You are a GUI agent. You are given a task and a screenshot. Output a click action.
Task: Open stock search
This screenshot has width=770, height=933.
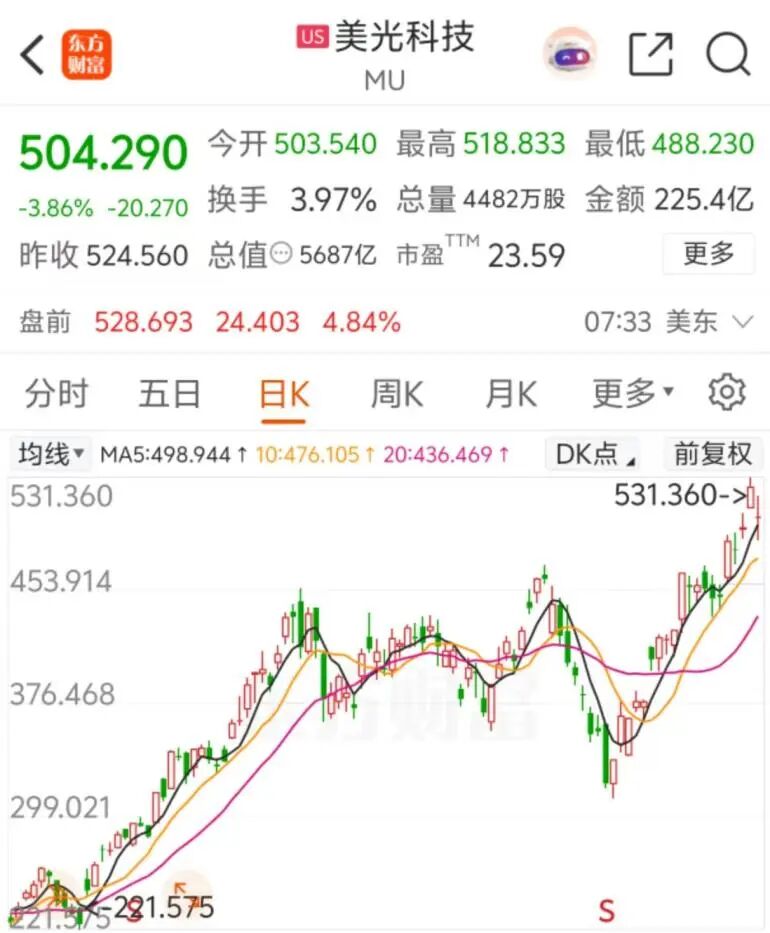727,54
